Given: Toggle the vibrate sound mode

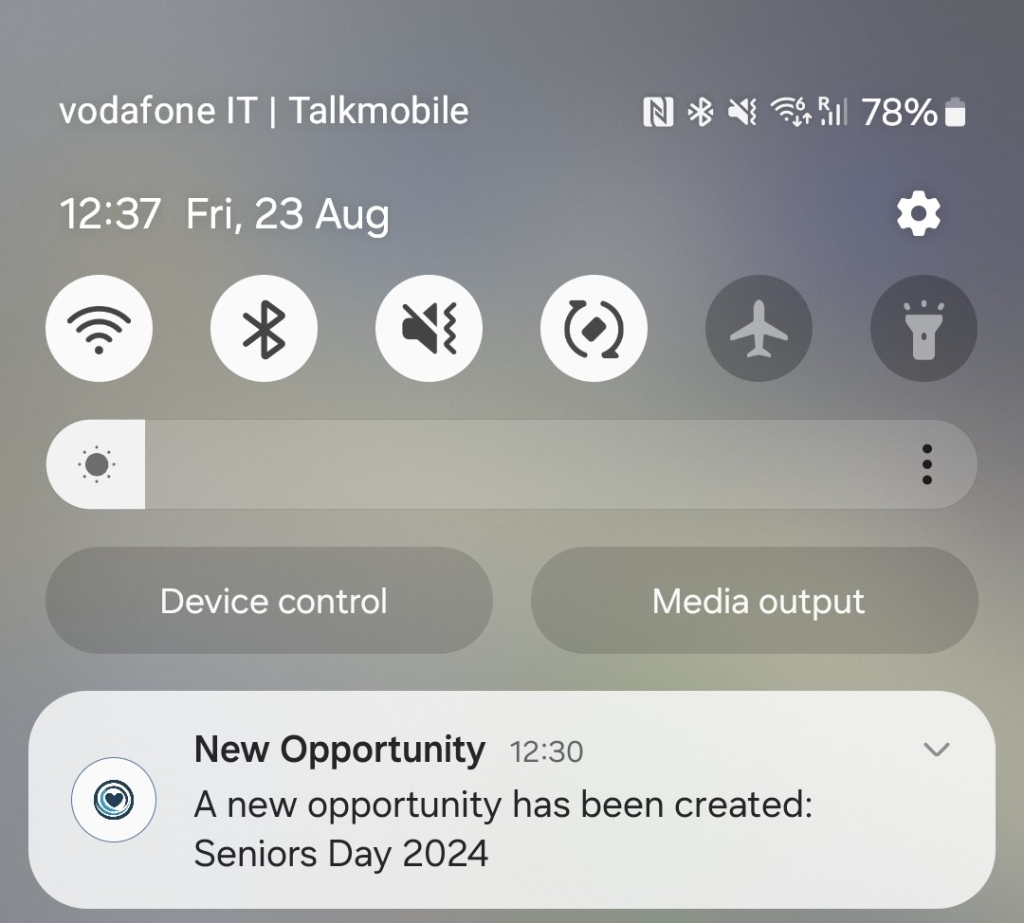Looking at the screenshot, I should point(429,329).
